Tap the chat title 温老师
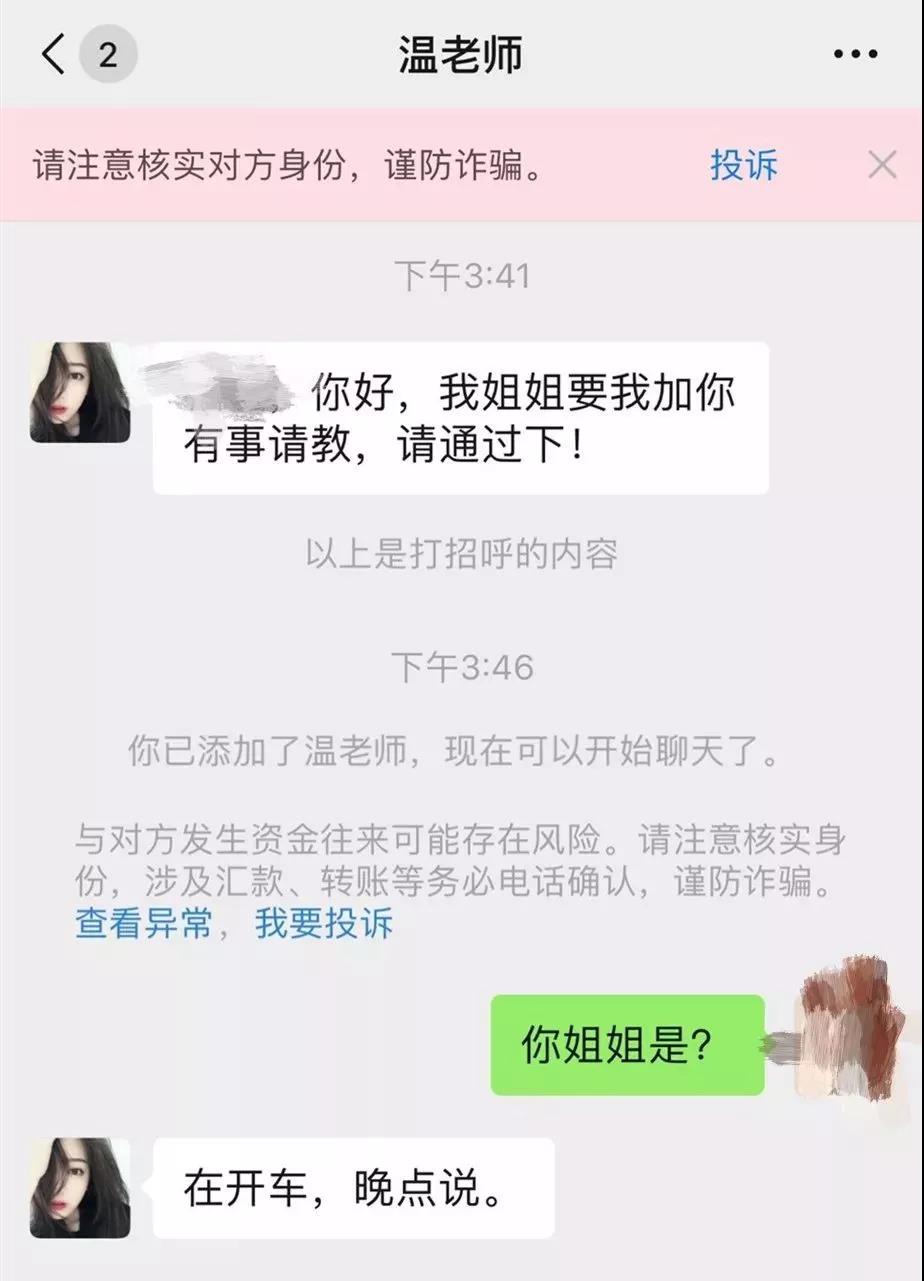The width and height of the screenshot is (924, 1281). coord(462,55)
